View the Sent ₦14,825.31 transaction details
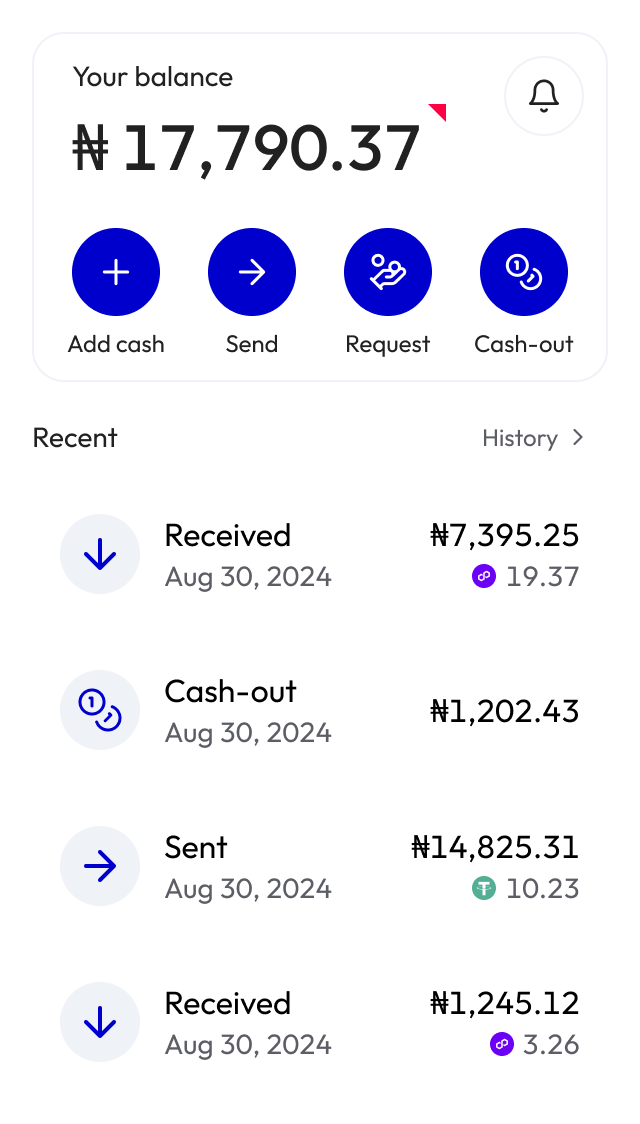The width and height of the screenshot is (640, 1124). coord(320,866)
